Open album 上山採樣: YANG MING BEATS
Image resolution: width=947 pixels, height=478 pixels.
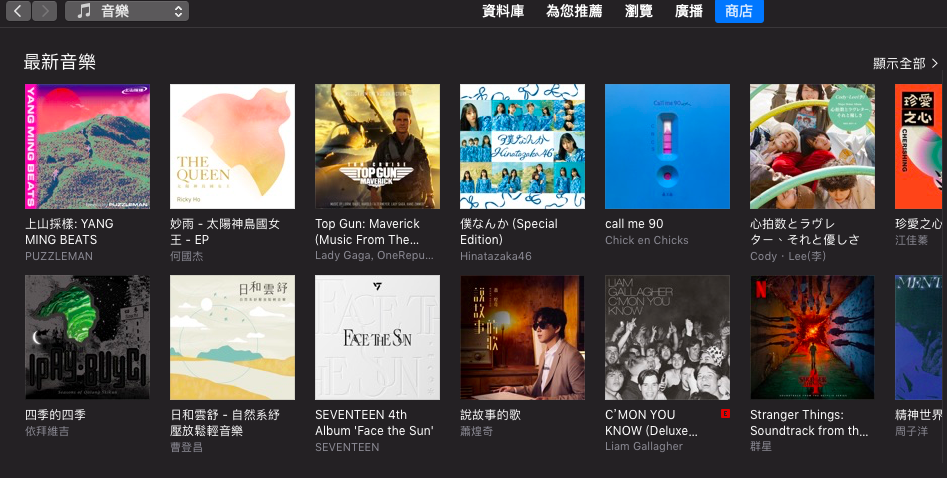point(87,146)
